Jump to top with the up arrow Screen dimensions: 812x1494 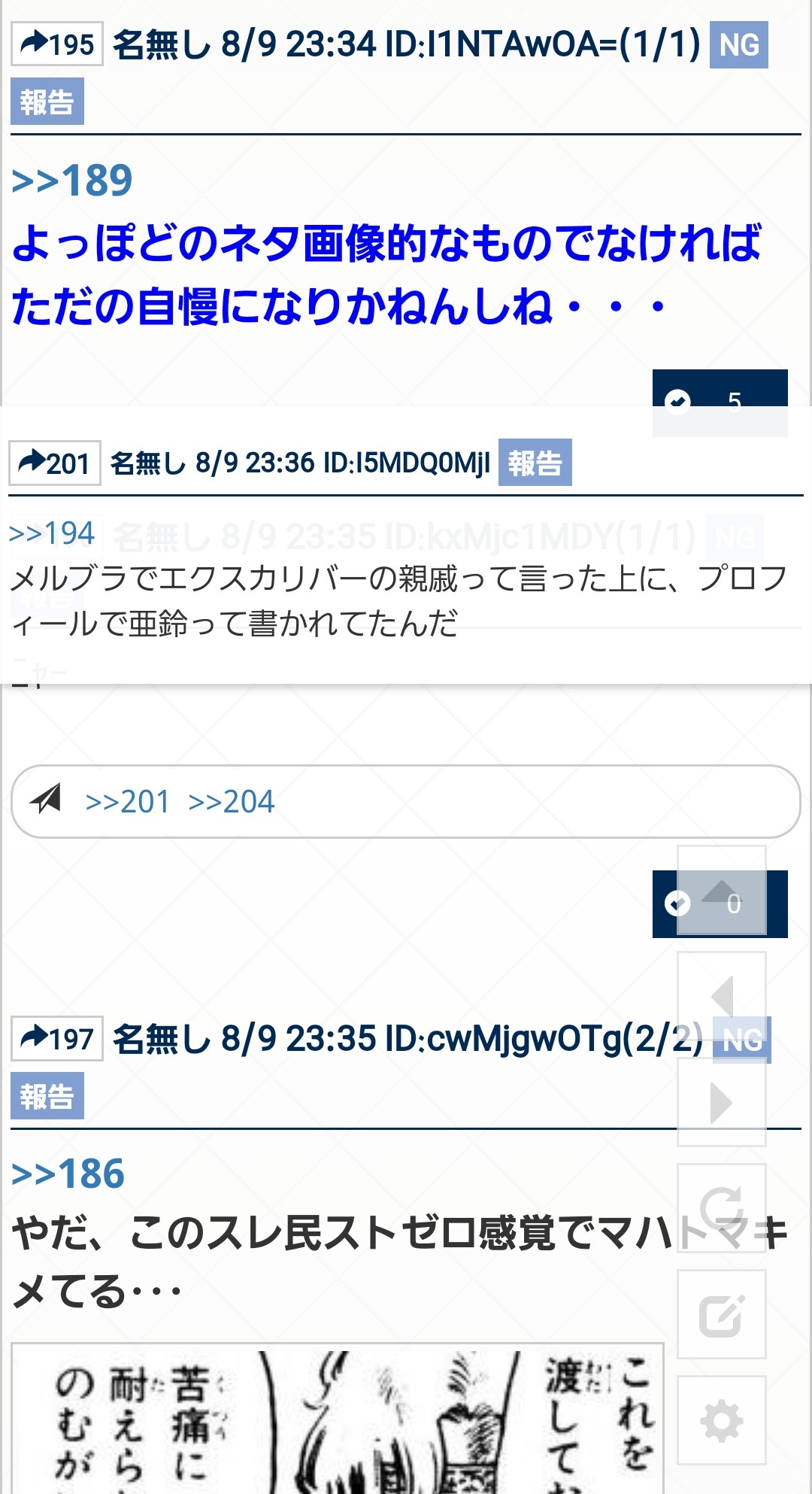(x=722, y=891)
